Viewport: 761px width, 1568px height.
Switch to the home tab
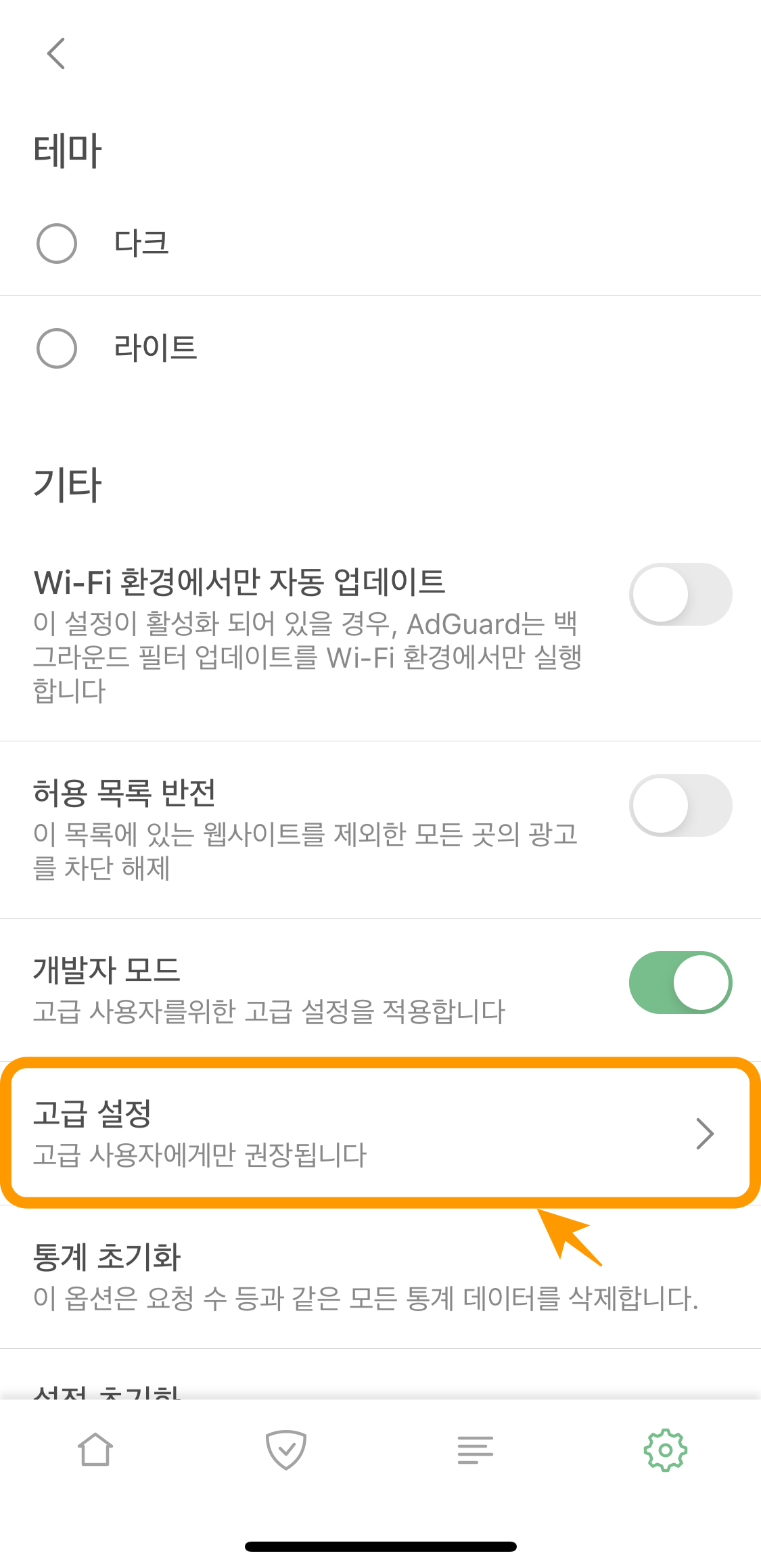click(x=95, y=1450)
